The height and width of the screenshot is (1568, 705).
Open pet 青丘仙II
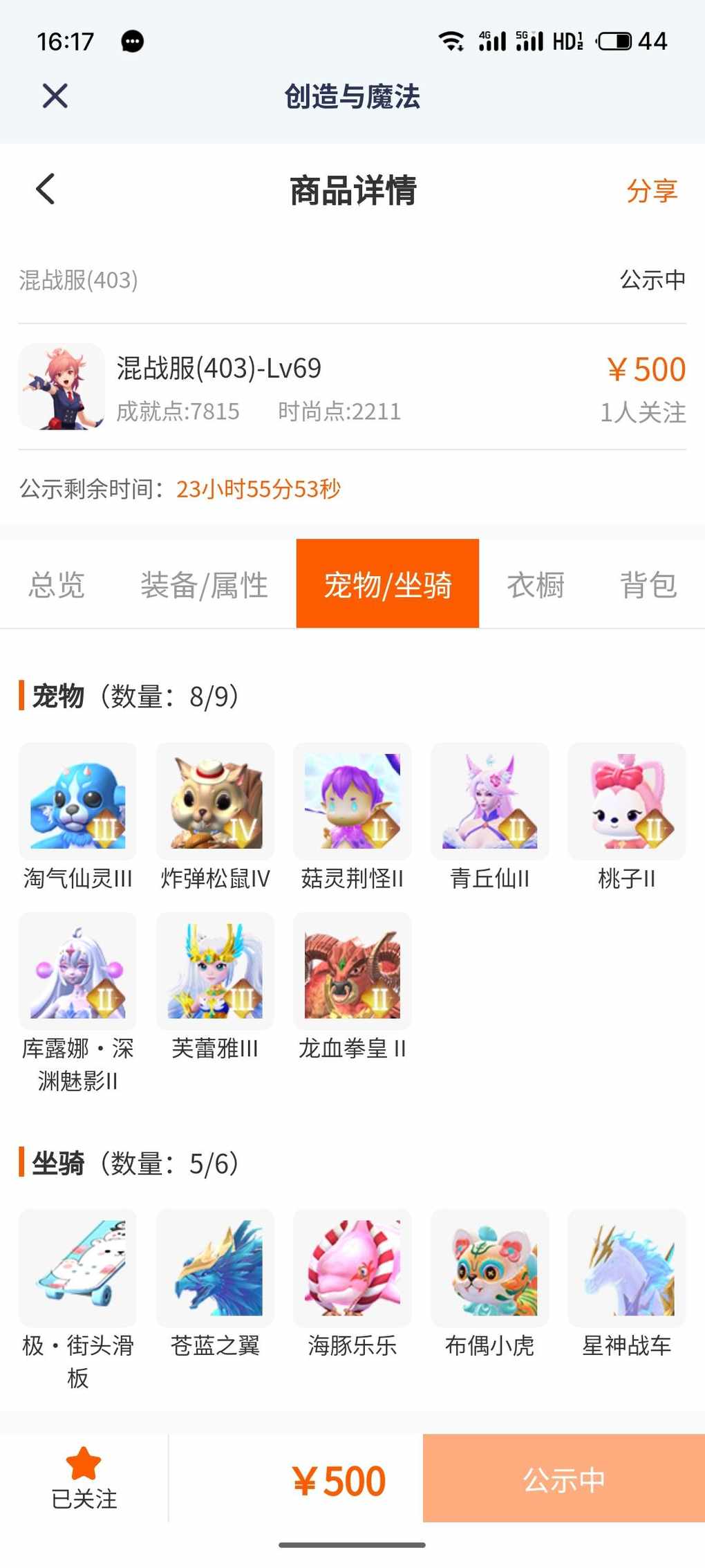point(489,802)
